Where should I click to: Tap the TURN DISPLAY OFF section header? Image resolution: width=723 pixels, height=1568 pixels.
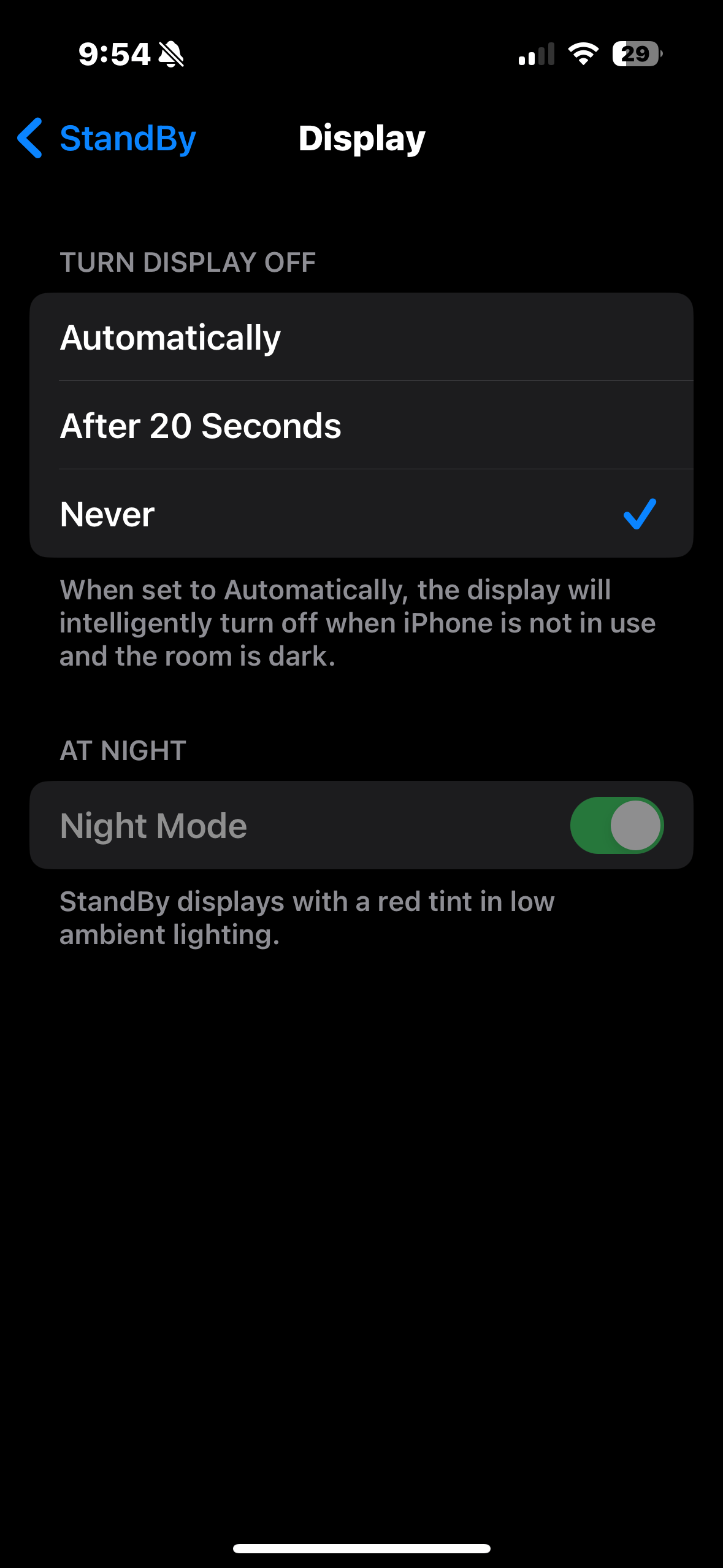188,262
